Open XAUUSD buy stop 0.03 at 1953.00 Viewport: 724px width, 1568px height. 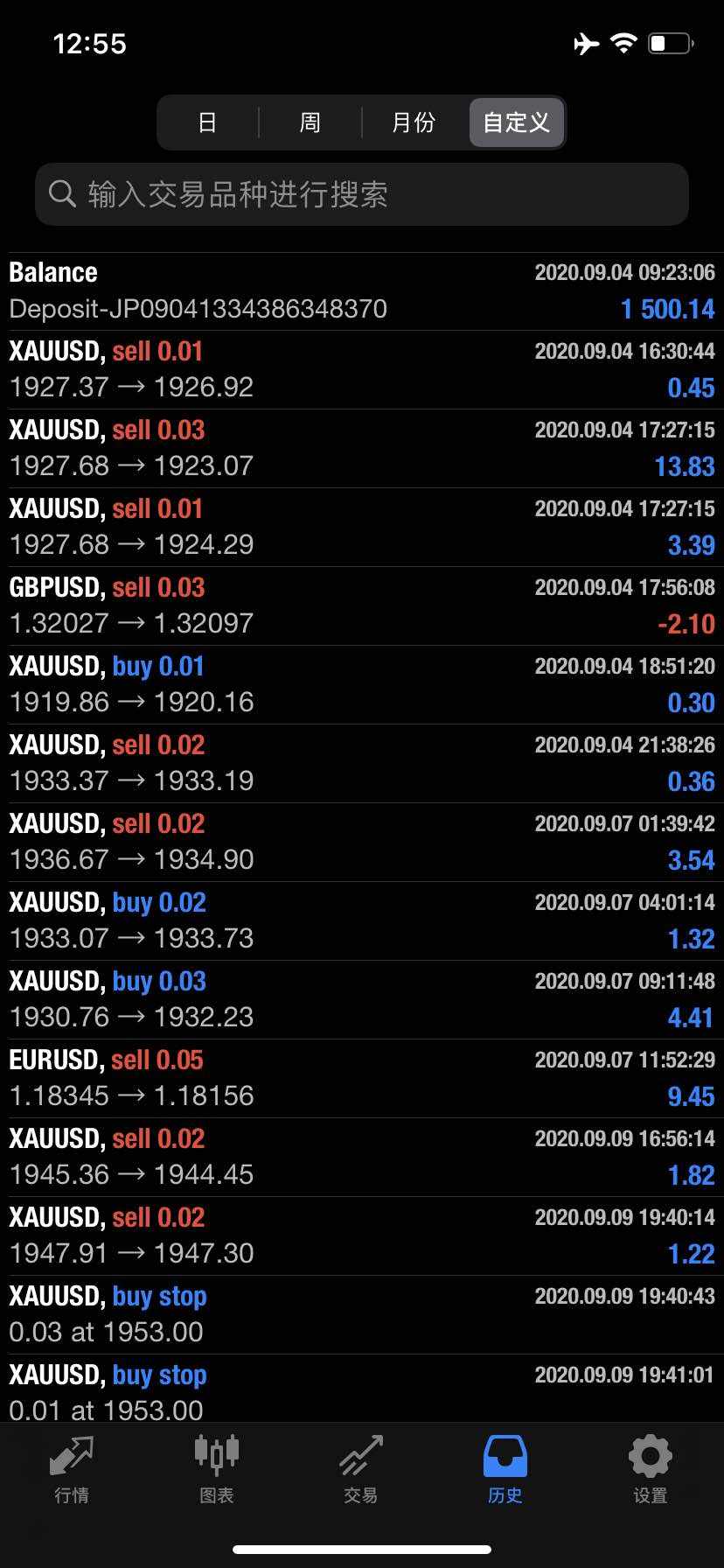[x=362, y=1315]
